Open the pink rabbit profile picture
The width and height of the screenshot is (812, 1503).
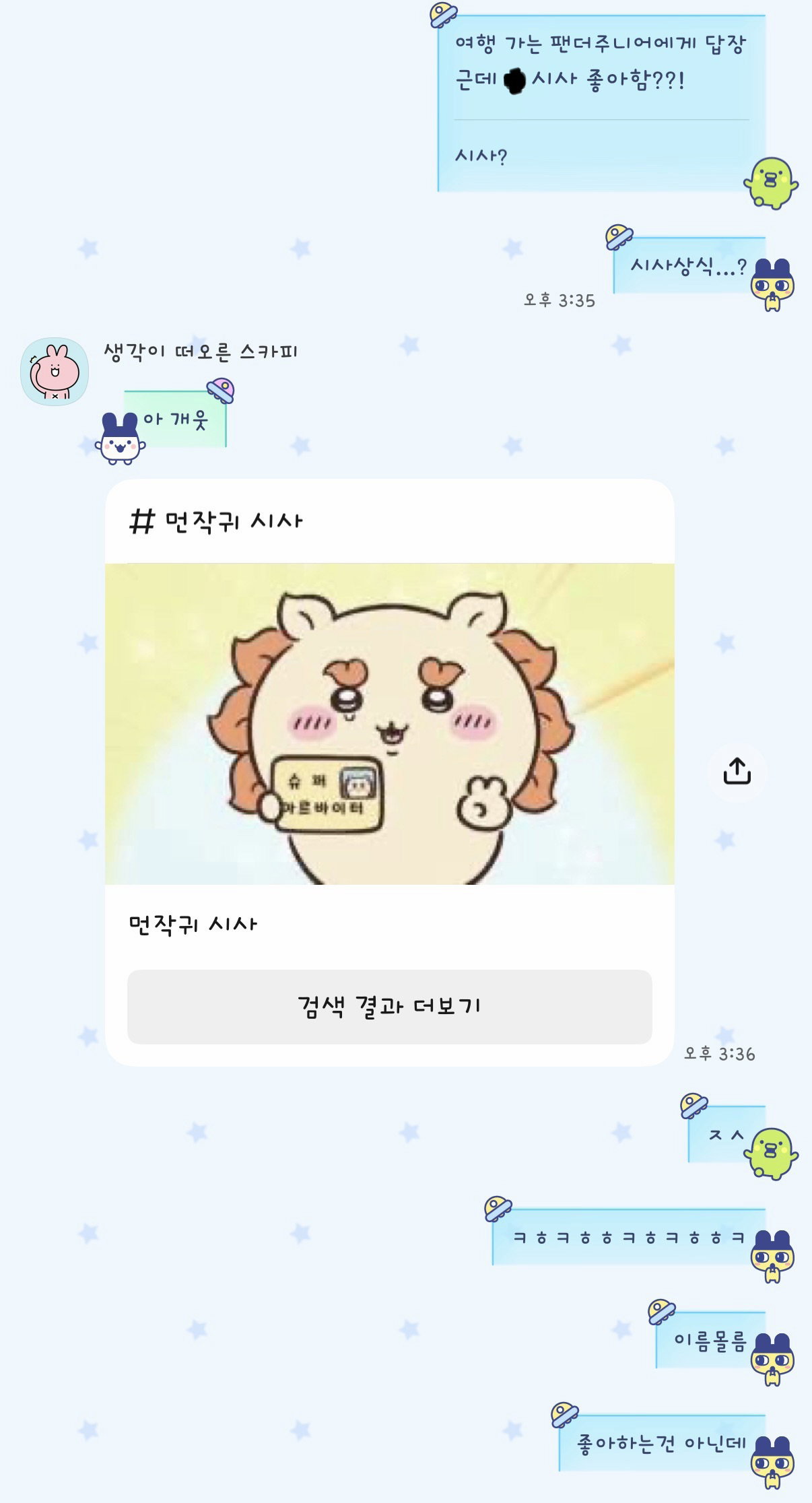pyautogui.click(x=55, y=372)
